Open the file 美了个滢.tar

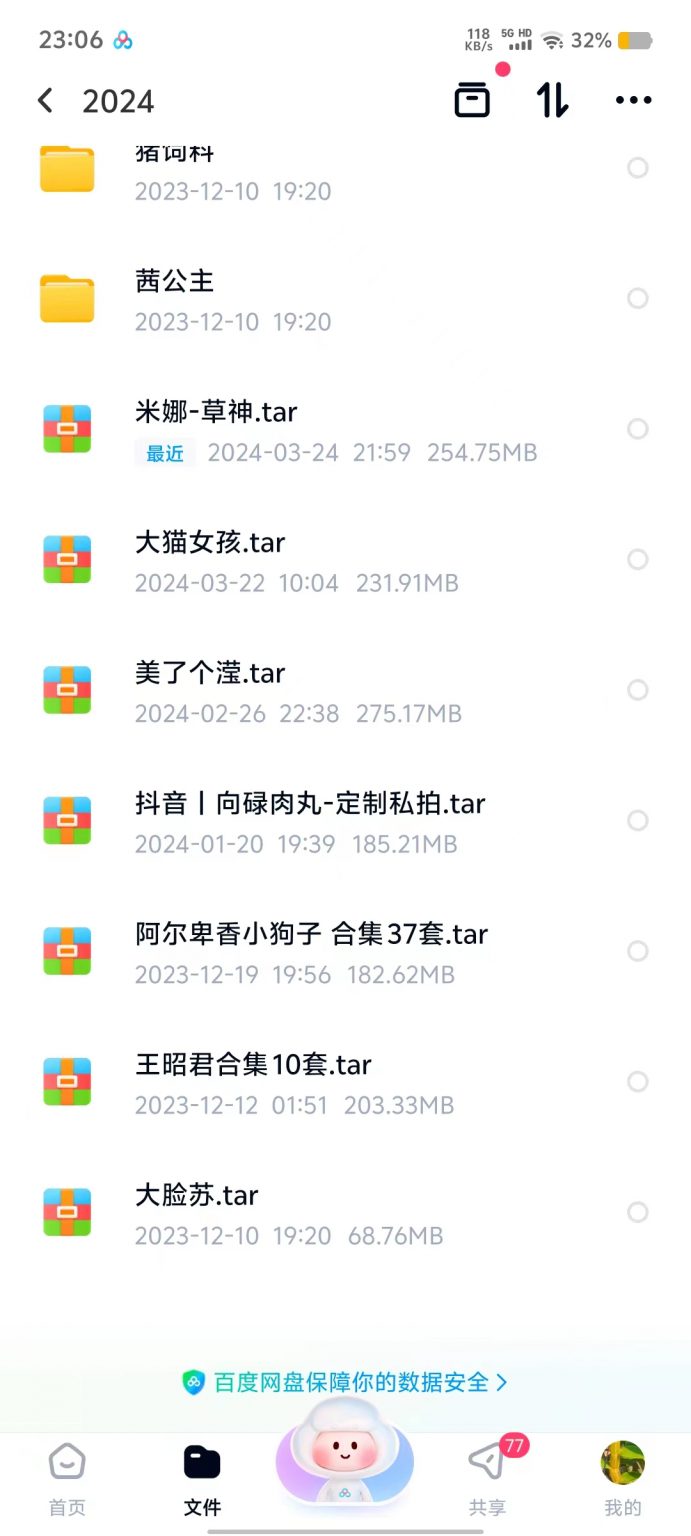pos(210,674)
